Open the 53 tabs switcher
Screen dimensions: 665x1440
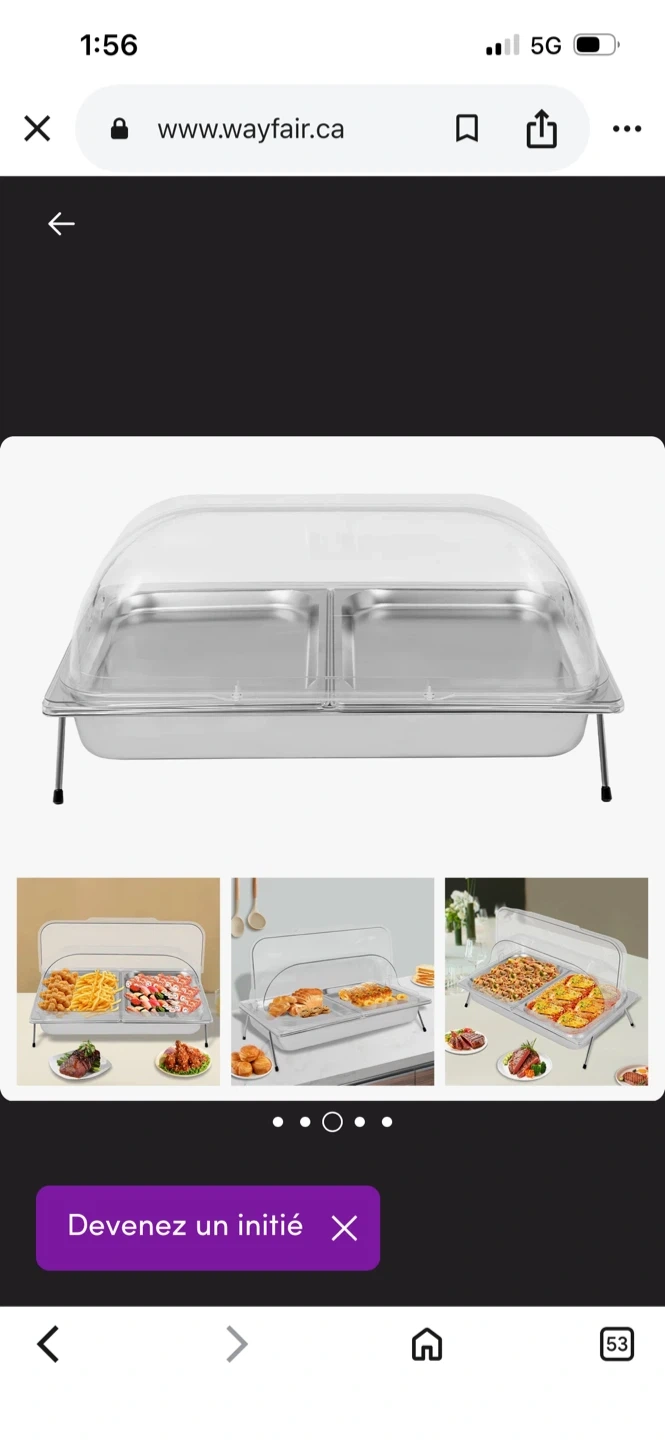point(617,1344)
